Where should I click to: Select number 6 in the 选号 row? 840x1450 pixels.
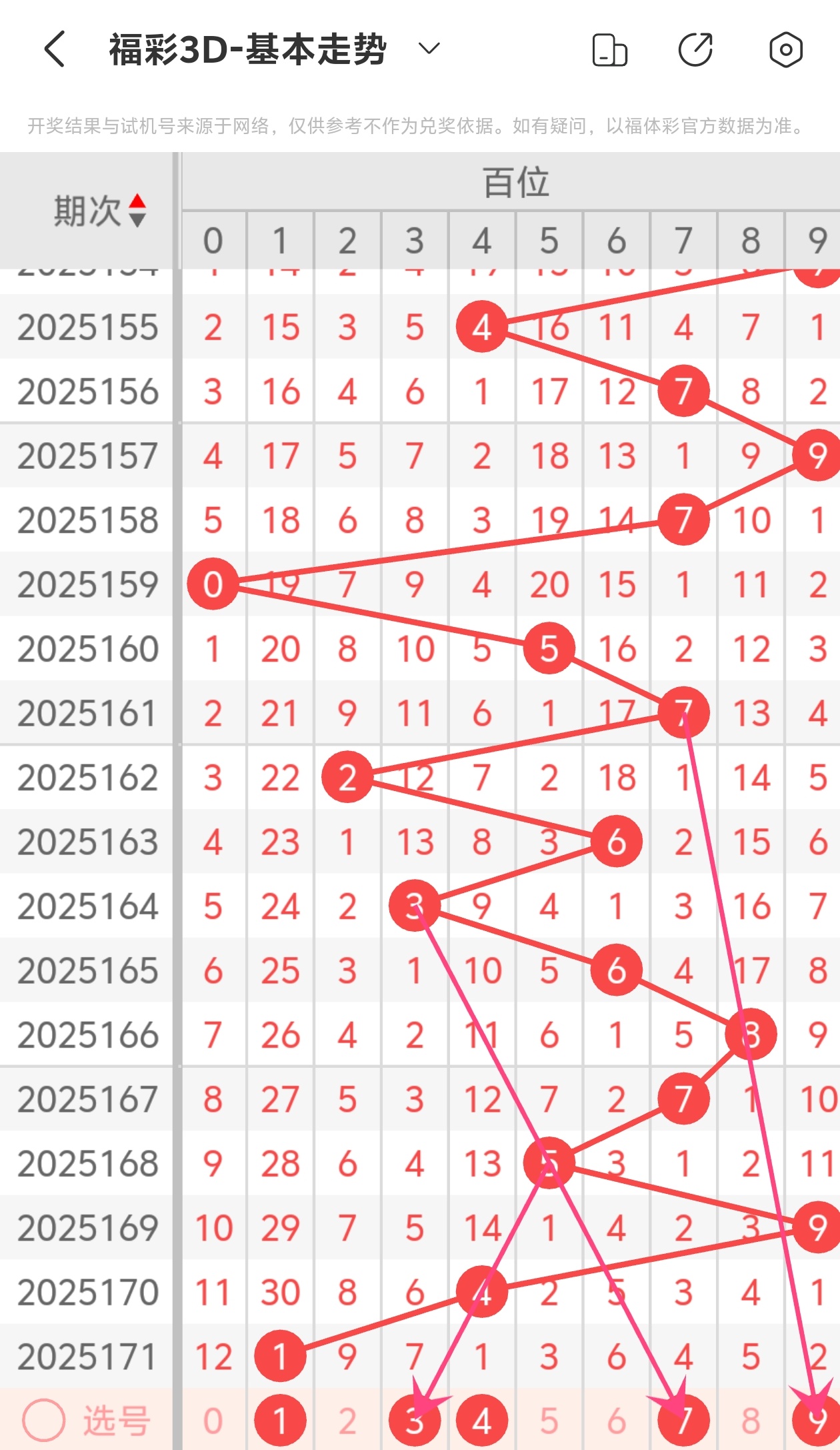tap(617, 1421)
